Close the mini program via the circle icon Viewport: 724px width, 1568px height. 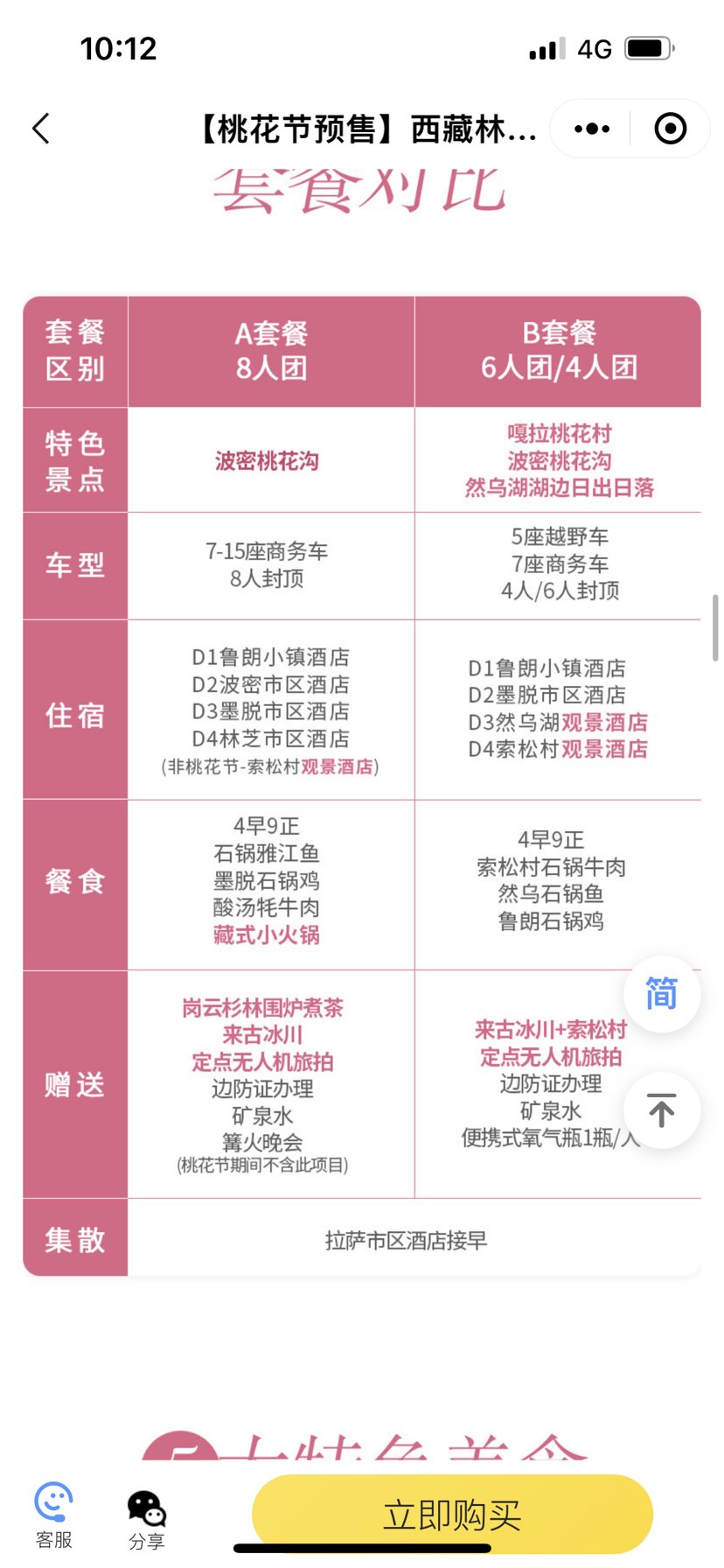[670, 129]
